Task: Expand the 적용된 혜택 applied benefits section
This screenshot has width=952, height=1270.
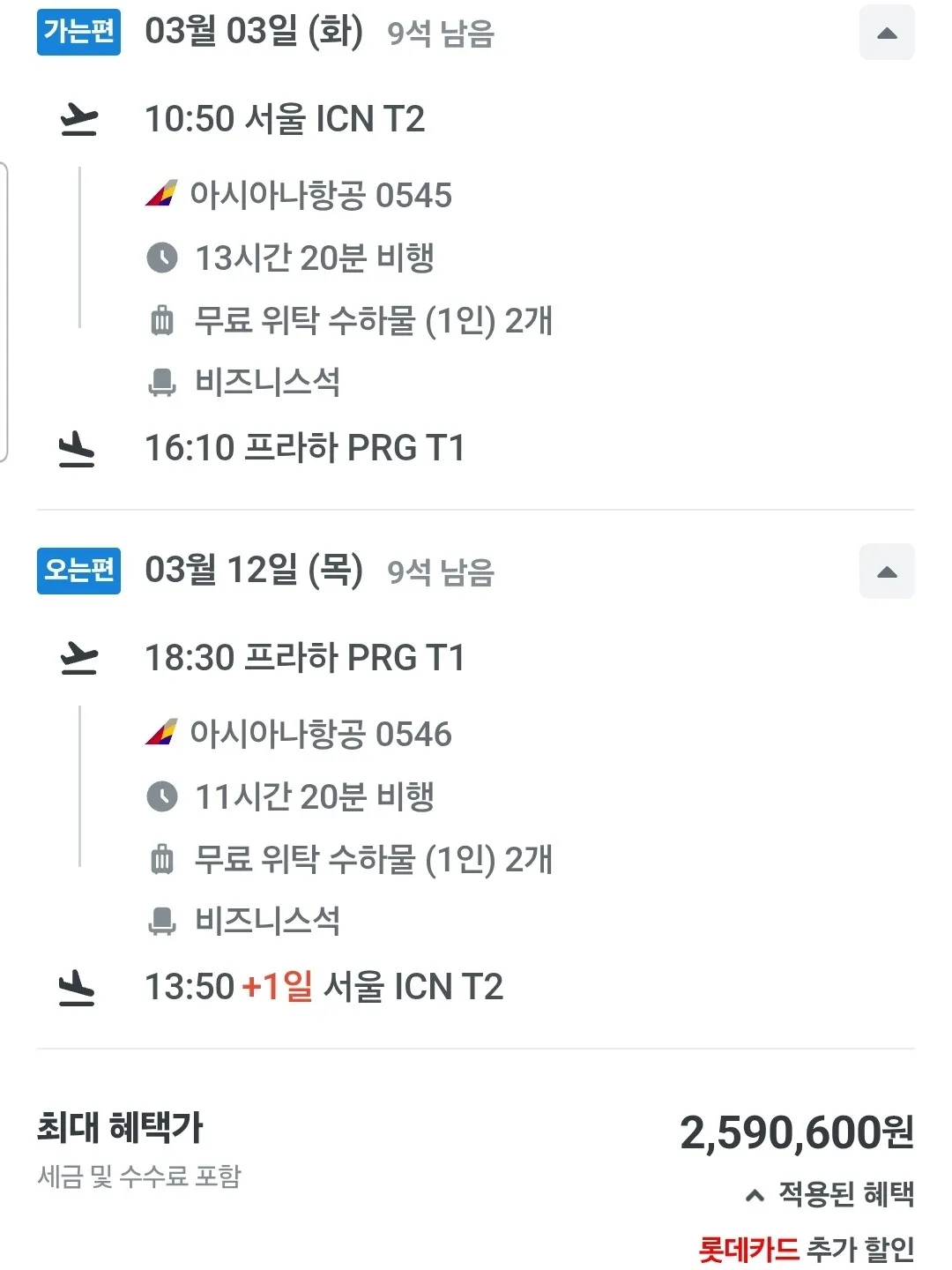Action: tap(829, 1192)
